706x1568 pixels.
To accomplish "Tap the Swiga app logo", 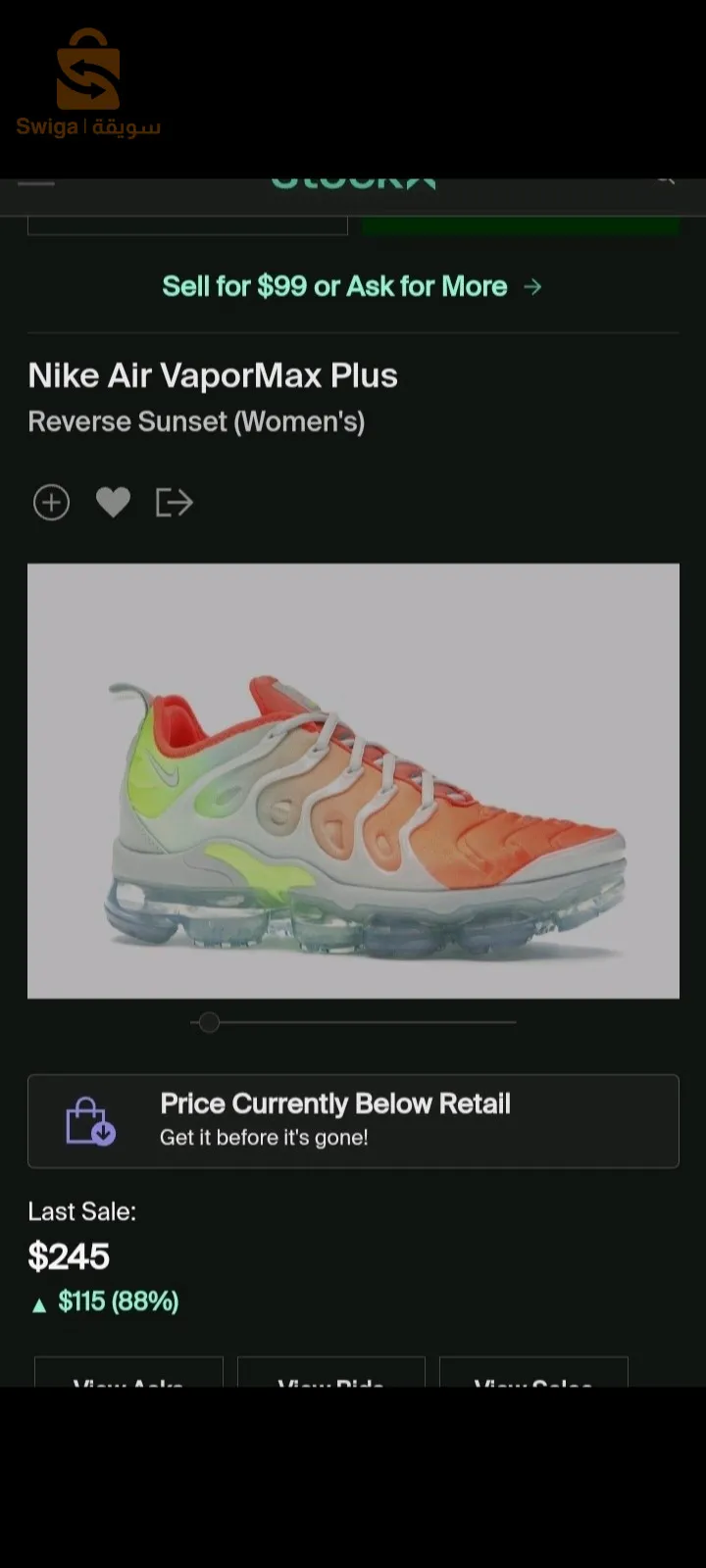I will pyautogui.click(x=88, y=78).
